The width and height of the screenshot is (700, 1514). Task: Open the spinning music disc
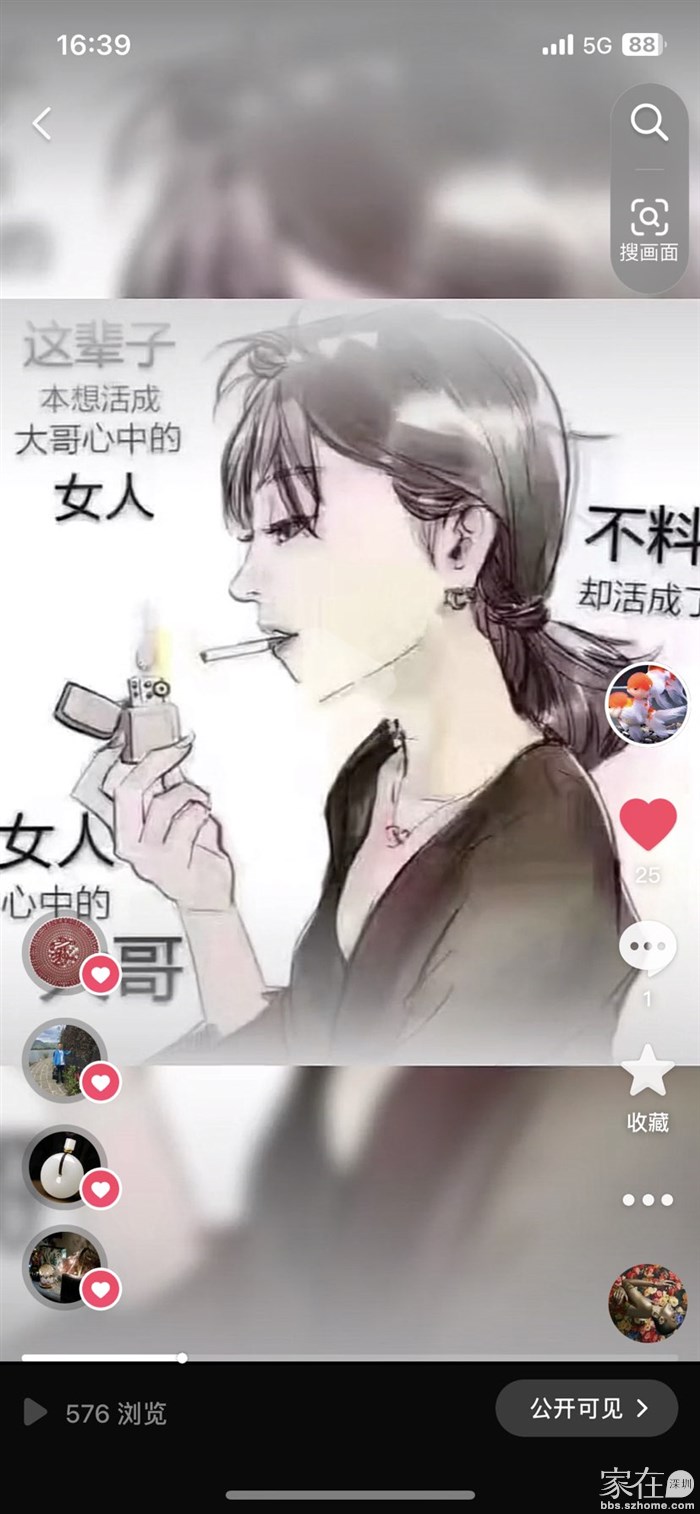pyautogui.click(x=647, y=1302)
